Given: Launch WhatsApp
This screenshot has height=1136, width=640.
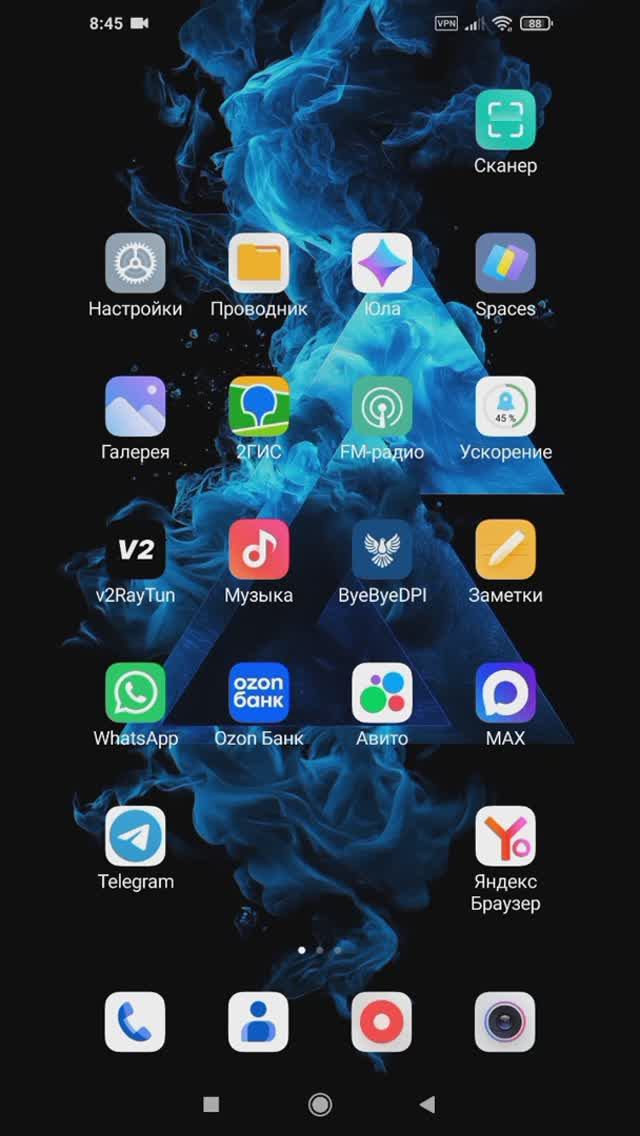Looking at the screenshot, I should 135,692.
